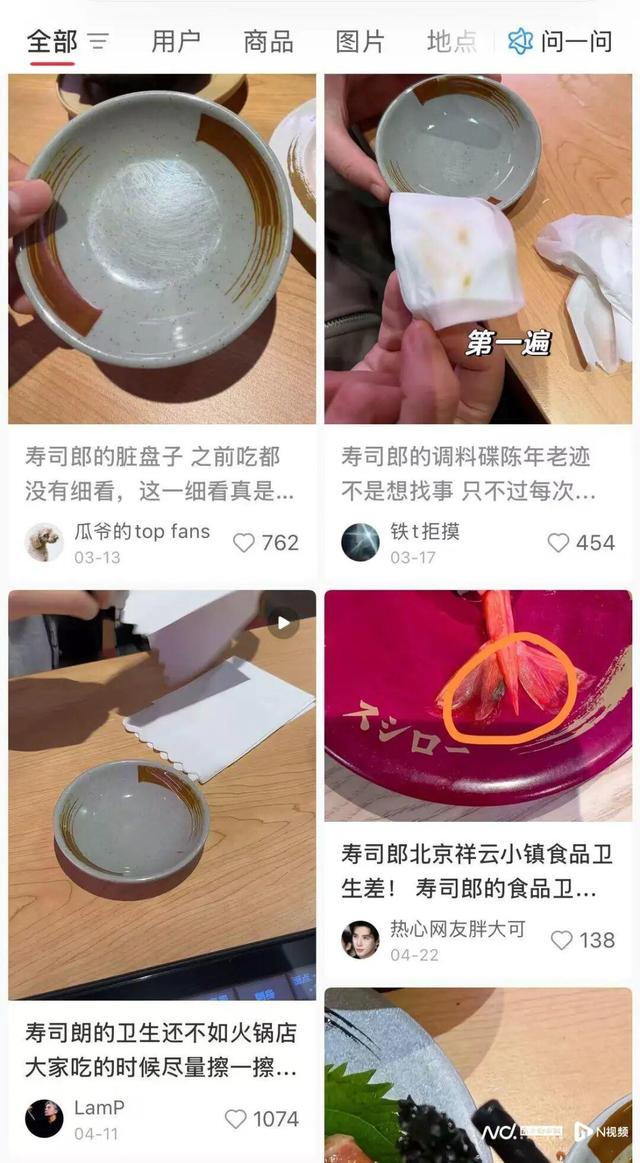Select the 全部 tab

tap(52, 42)
